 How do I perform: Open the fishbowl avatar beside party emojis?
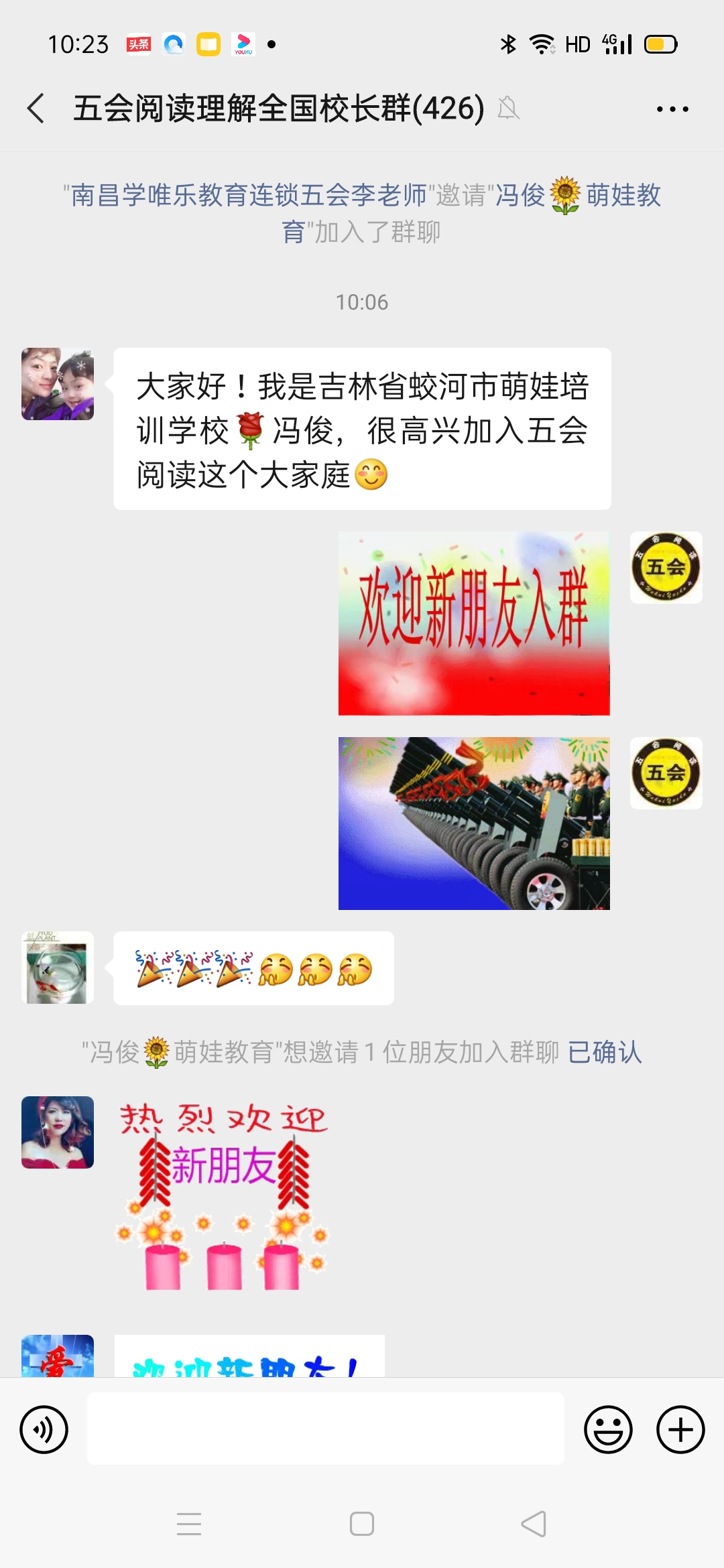pyautogui.click(x=58, y=968)
